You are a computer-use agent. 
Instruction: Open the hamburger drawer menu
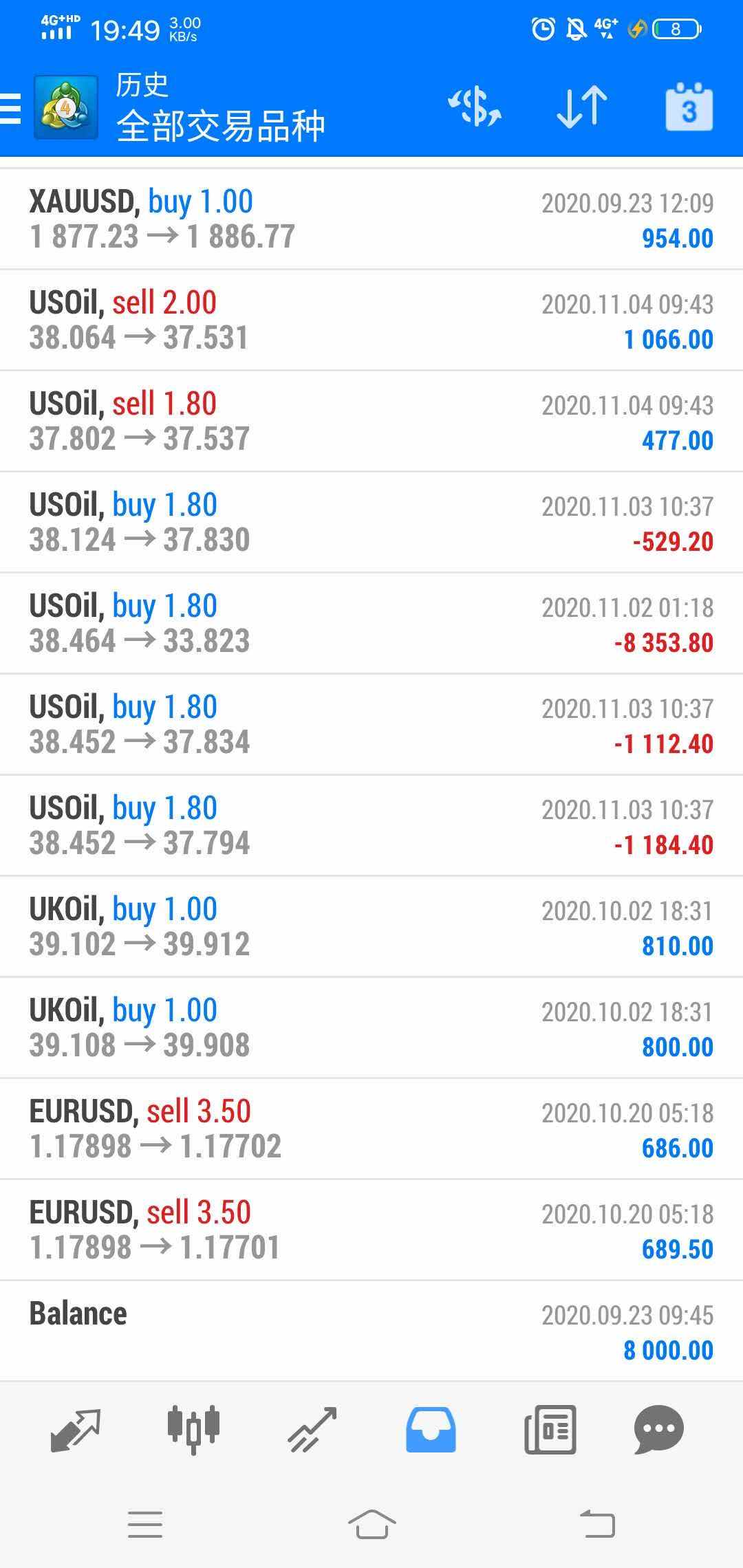[x=10, y=109]
